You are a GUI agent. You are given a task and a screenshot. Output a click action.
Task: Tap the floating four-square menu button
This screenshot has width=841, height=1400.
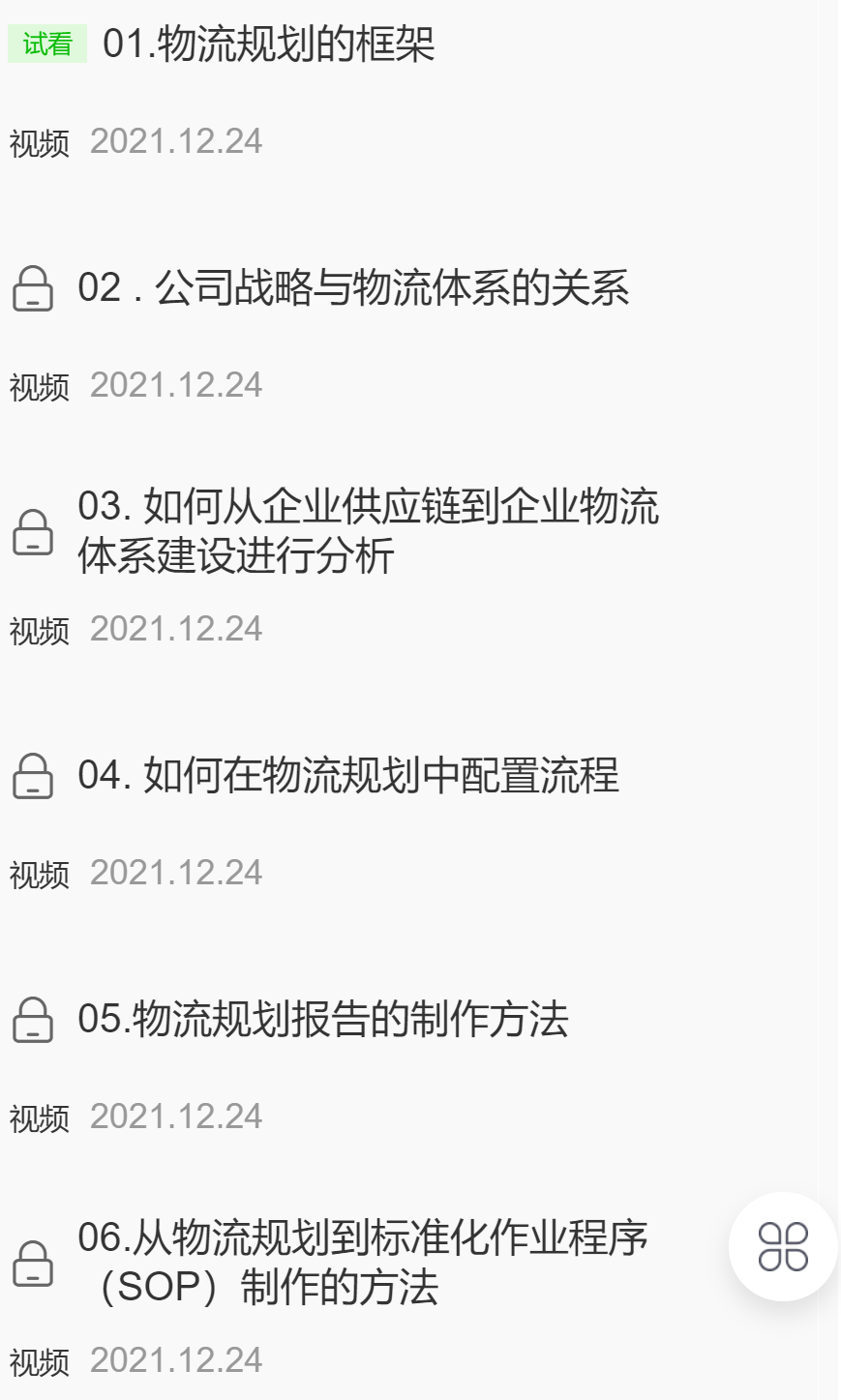[783, 1246]
